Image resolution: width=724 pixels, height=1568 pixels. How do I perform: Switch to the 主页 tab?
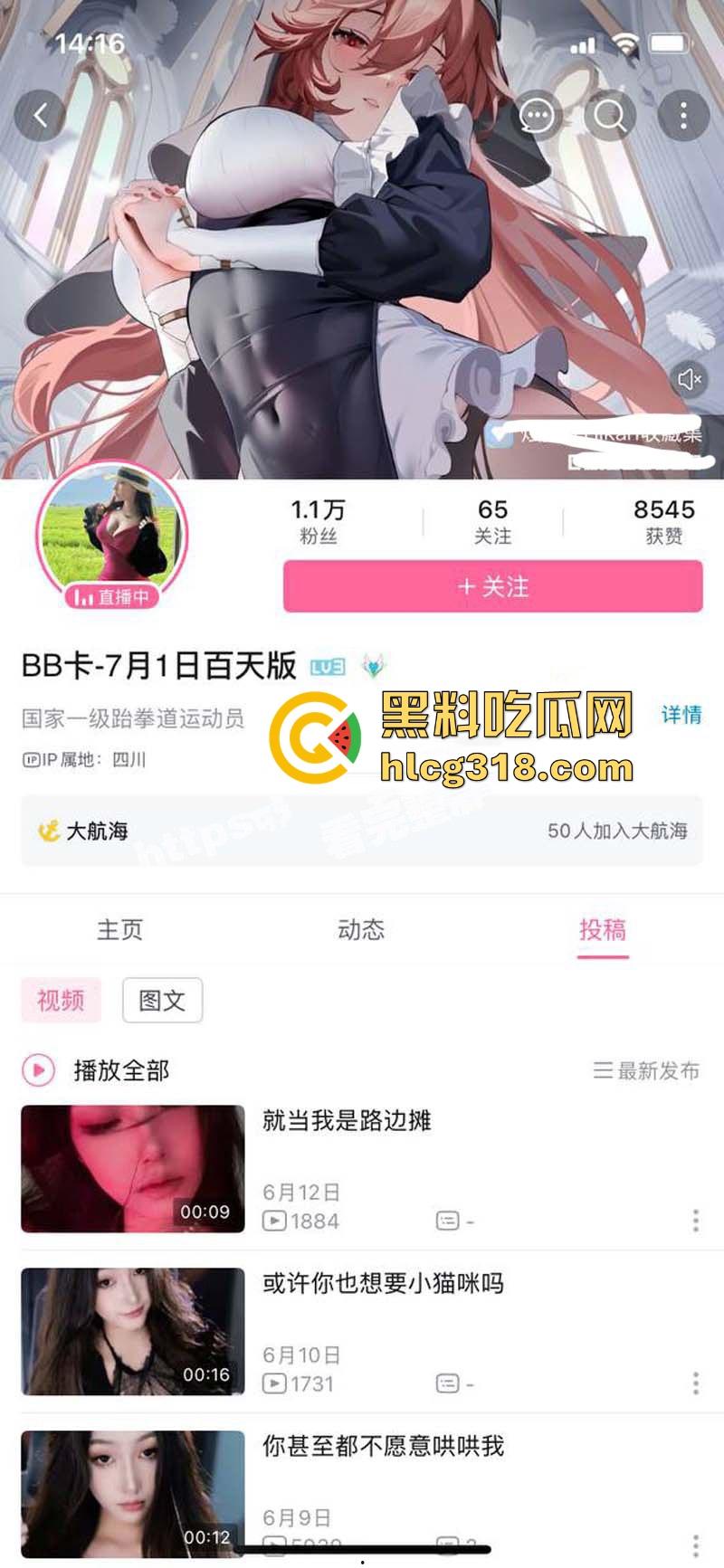pyautogui.click(x=120, y=930)
